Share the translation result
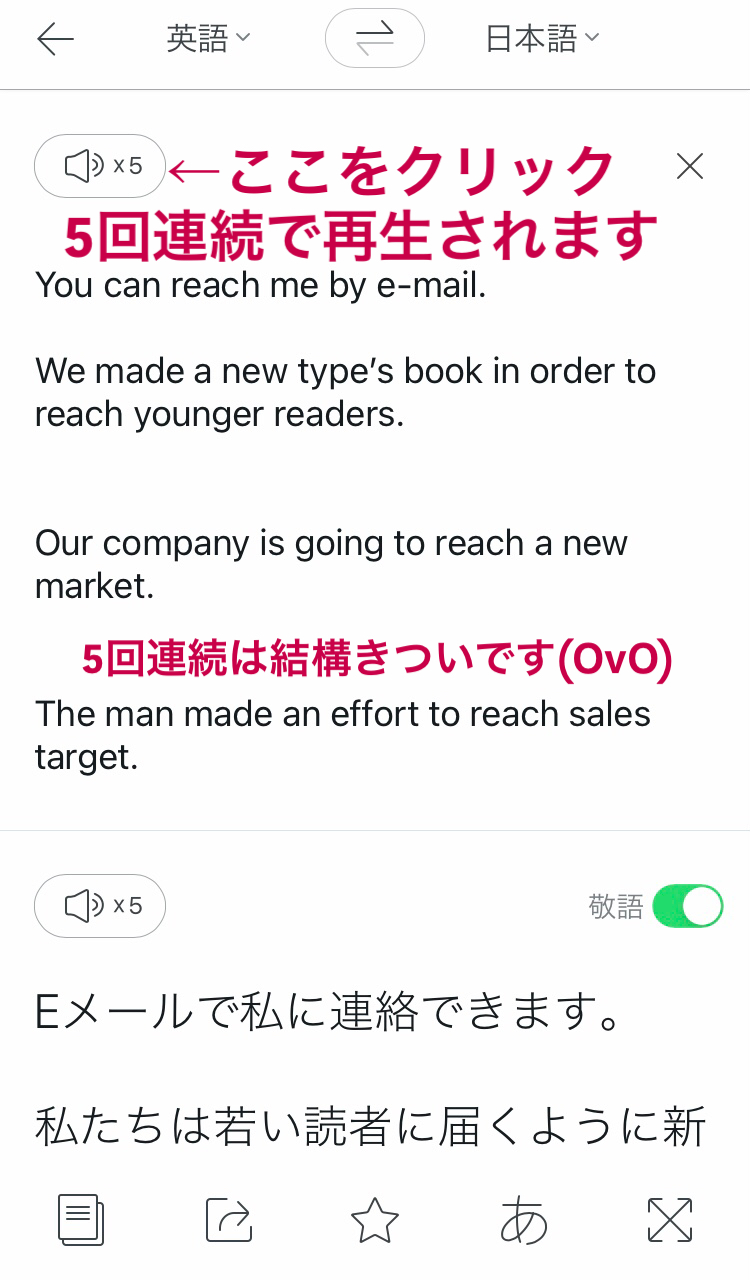 tap(228, 1220)
